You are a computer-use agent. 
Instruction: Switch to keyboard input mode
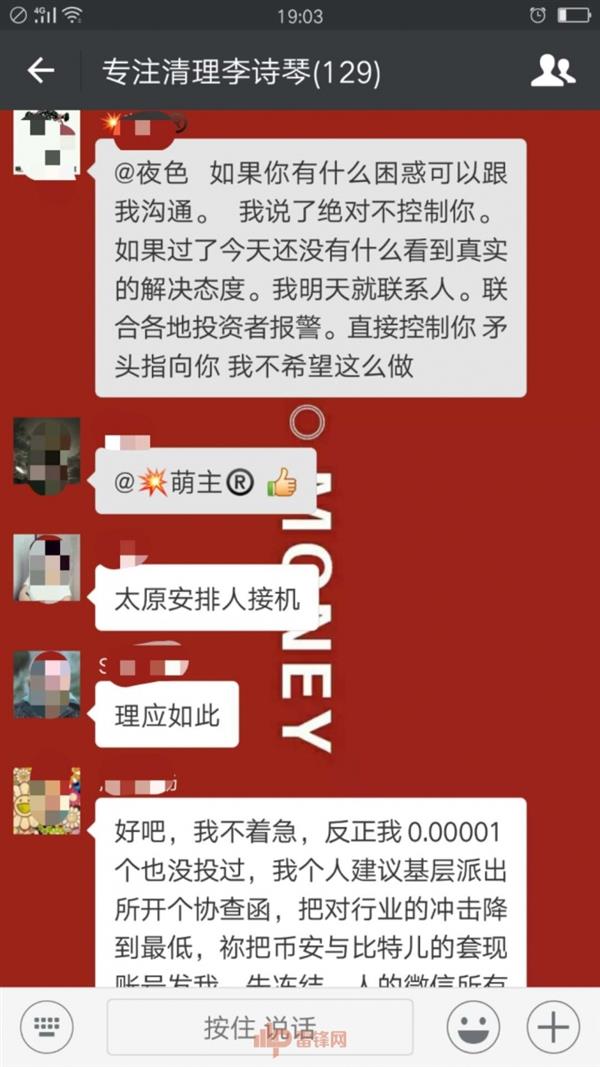(x=48, y=1026)
